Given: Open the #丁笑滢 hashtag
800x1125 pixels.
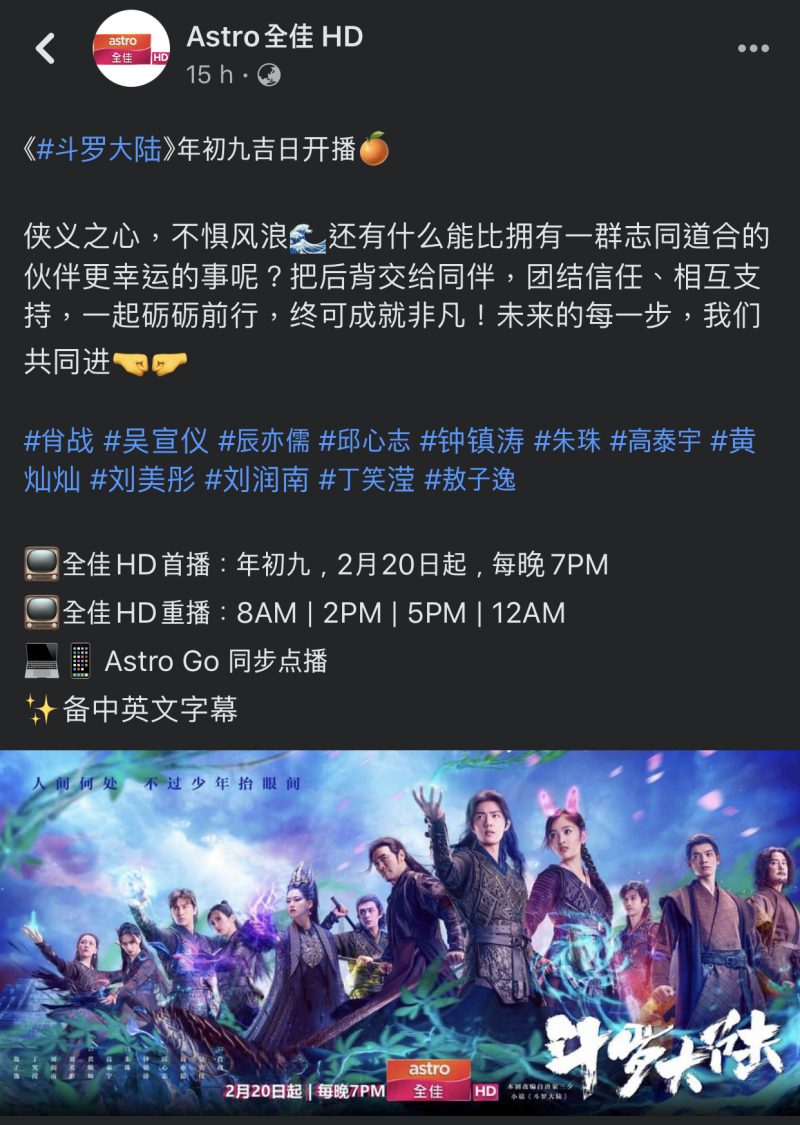Looking at the screenshot, I should 366,479.
